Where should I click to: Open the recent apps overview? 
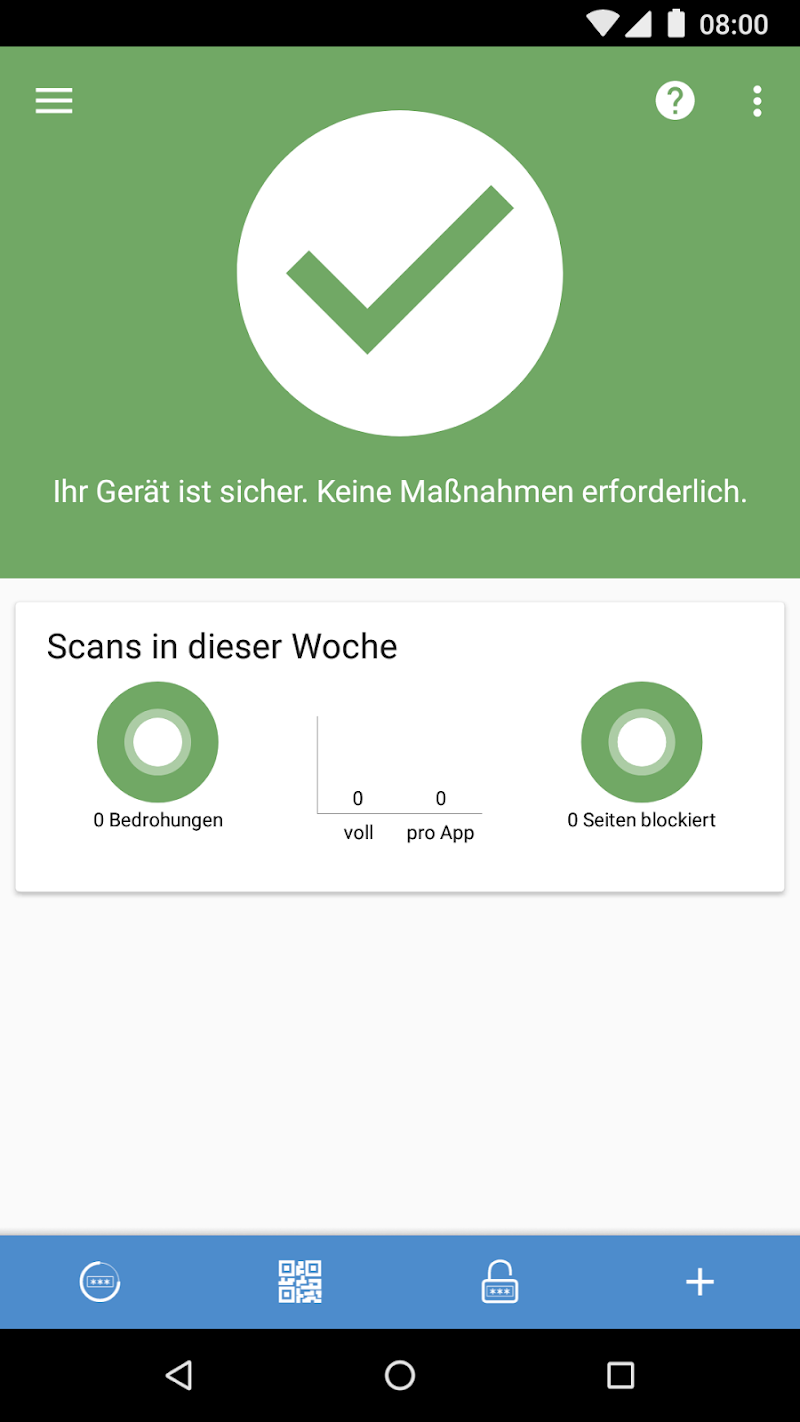coord(620,1375)
